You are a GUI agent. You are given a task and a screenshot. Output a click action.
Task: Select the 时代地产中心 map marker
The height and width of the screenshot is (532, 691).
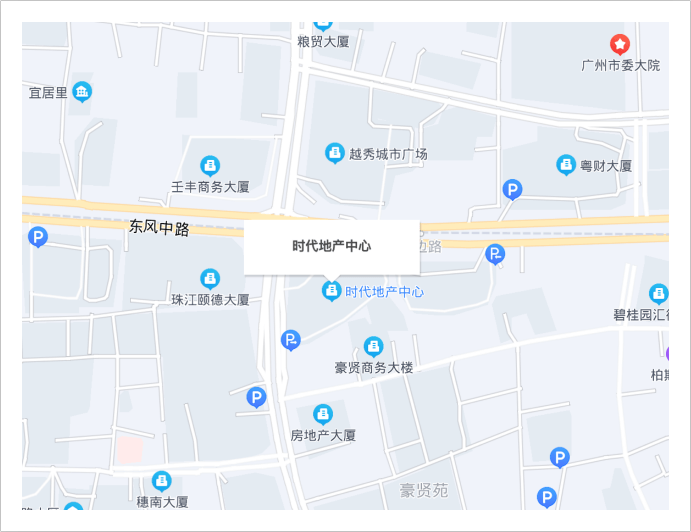331,291
